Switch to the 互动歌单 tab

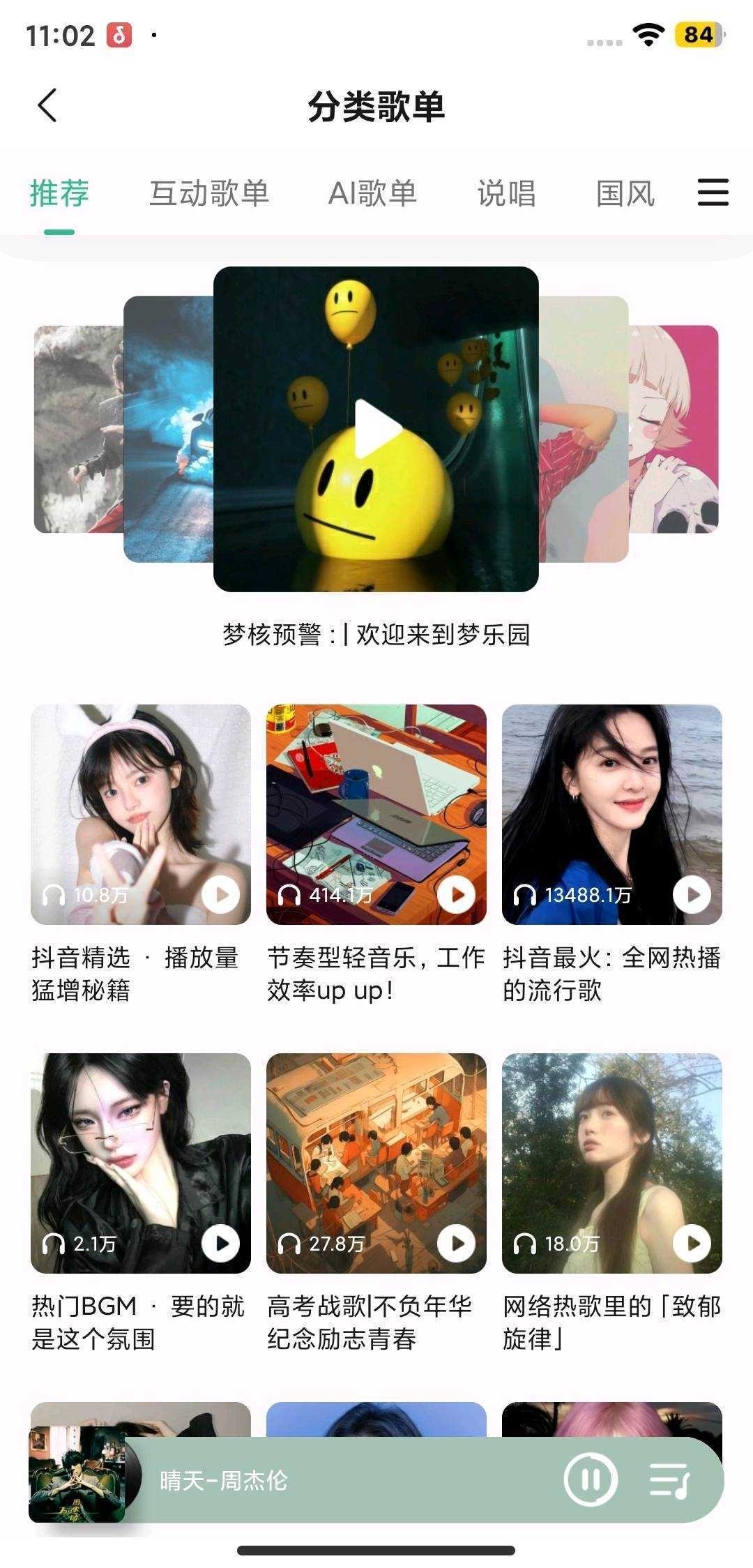click(x=209, y=193)
